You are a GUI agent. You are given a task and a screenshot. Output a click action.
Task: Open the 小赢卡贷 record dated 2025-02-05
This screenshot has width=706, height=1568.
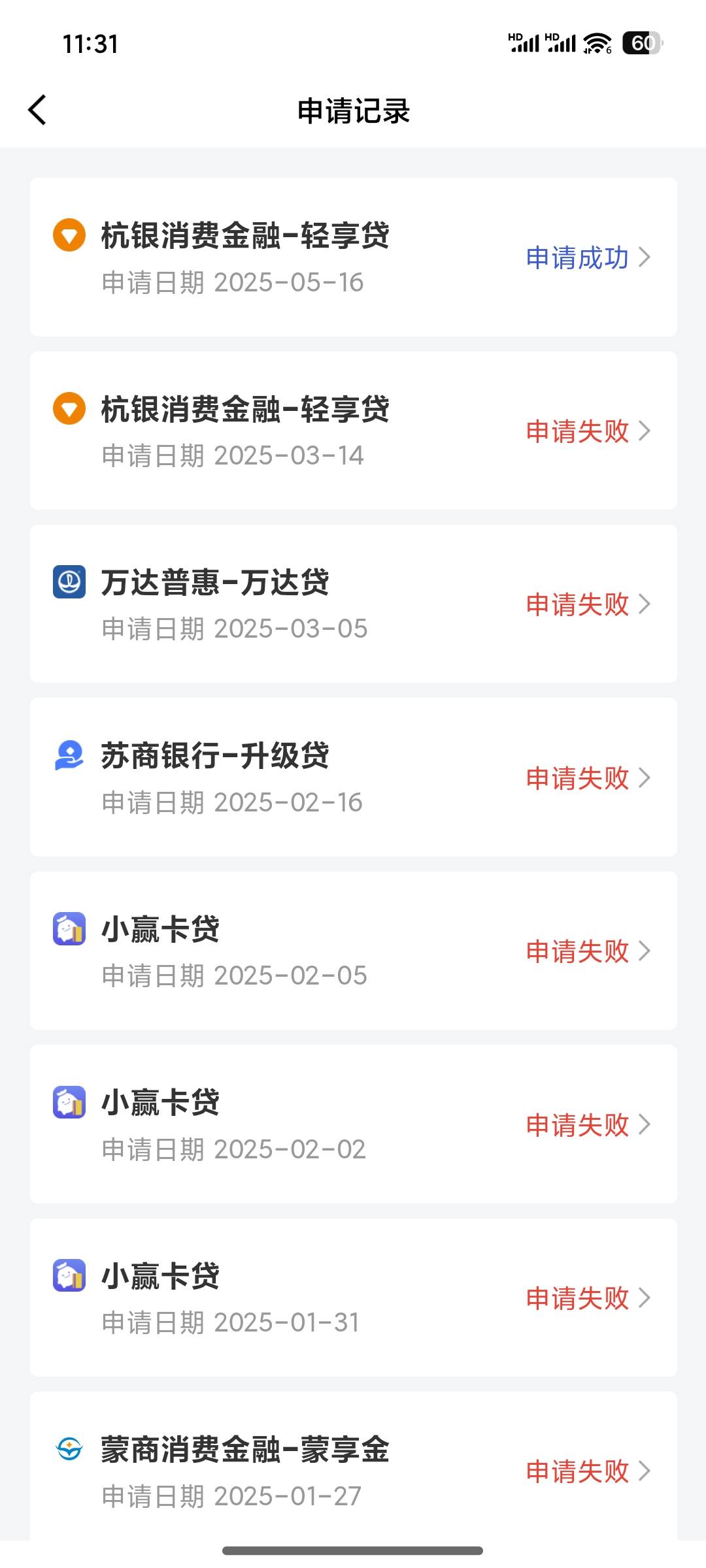[x=353, y=951]
